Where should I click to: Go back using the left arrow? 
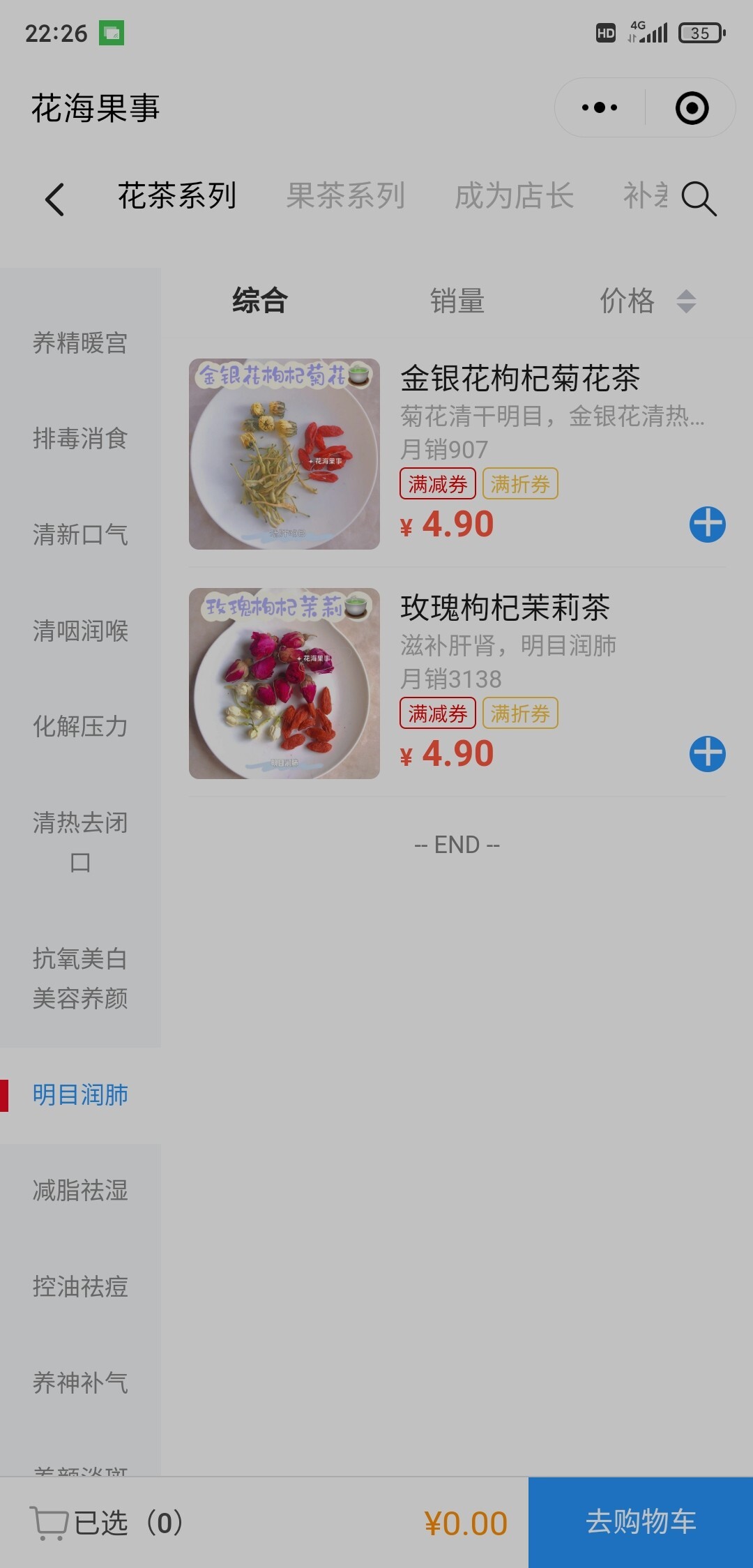coord(54,199)
